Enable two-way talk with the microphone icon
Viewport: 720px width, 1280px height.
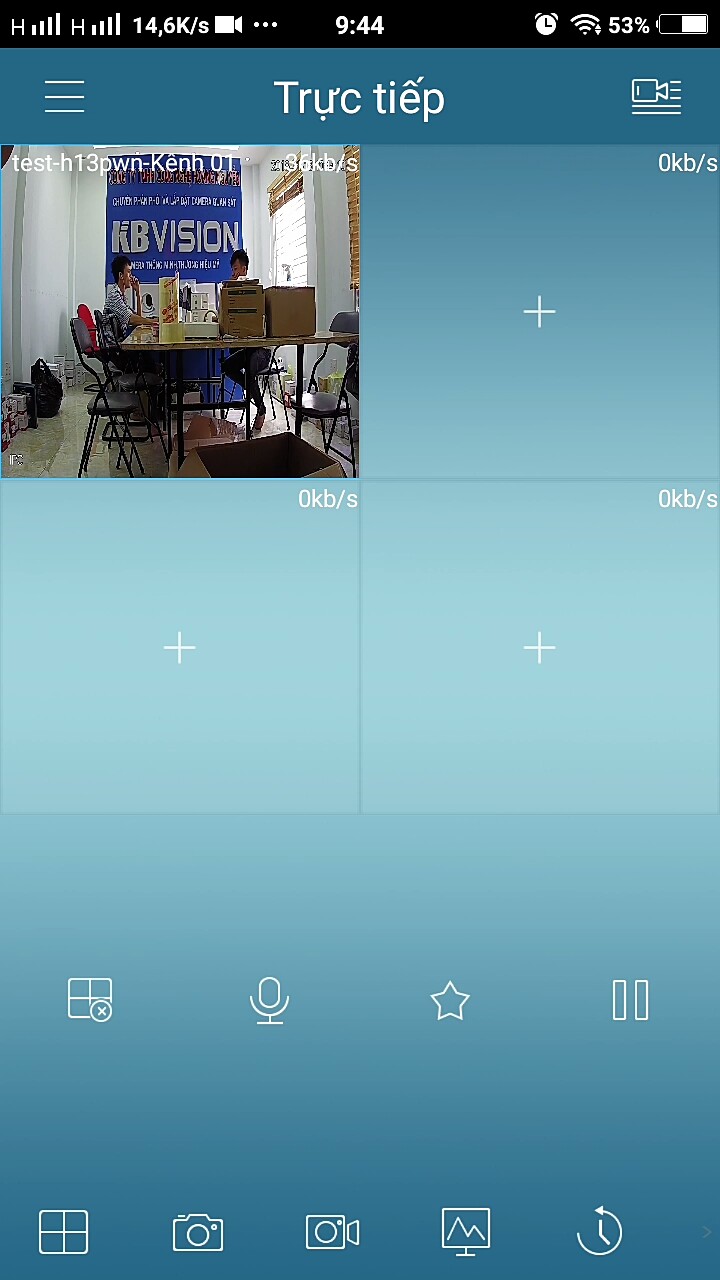(x=269, y=1000)
